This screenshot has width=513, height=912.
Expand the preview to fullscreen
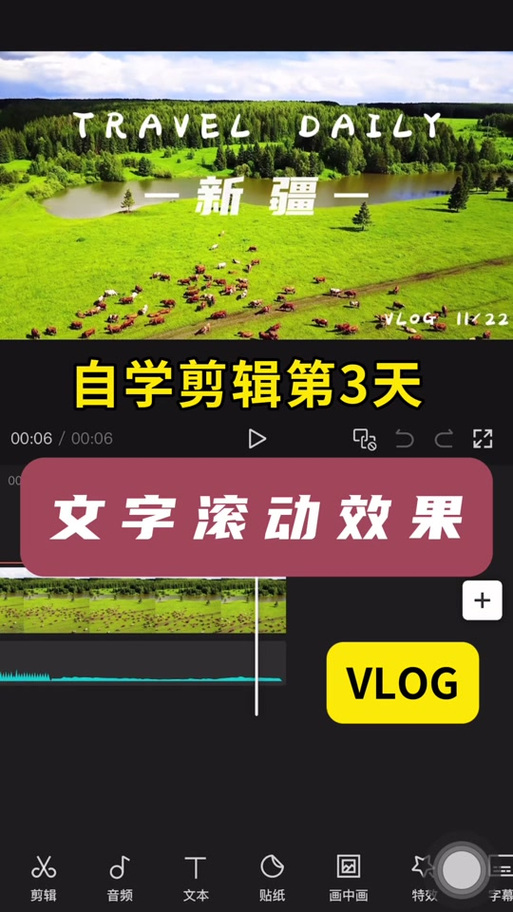click(483, 439)
